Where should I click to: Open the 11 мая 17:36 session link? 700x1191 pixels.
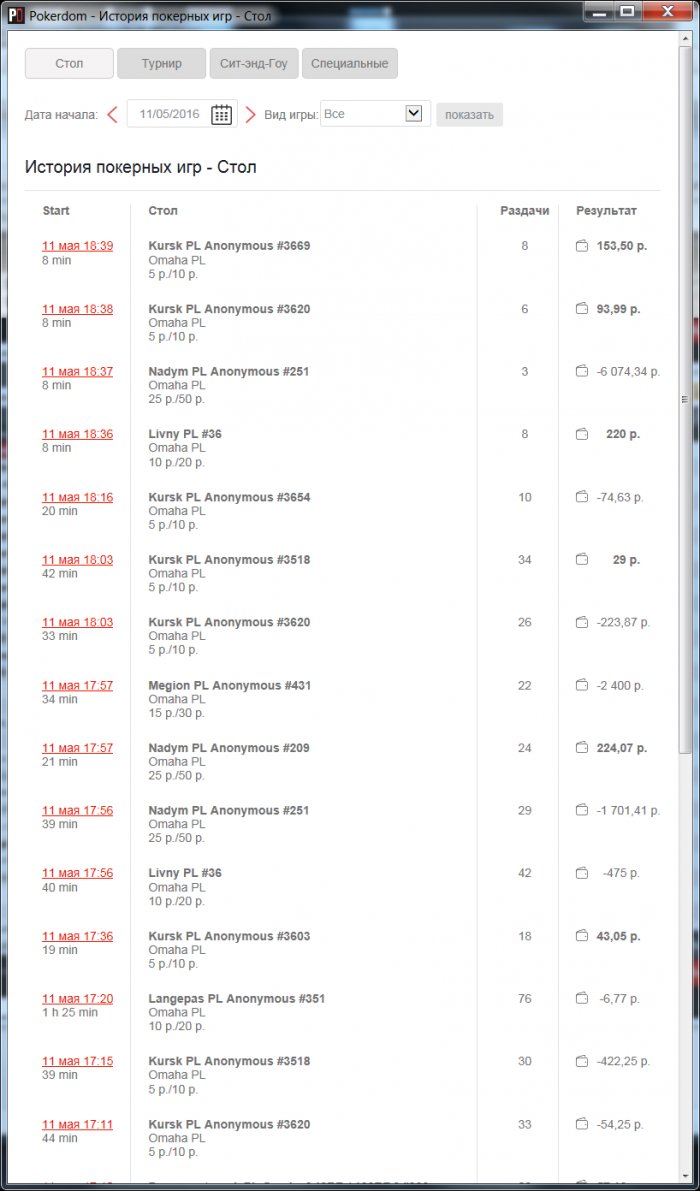tap(77, 936)
